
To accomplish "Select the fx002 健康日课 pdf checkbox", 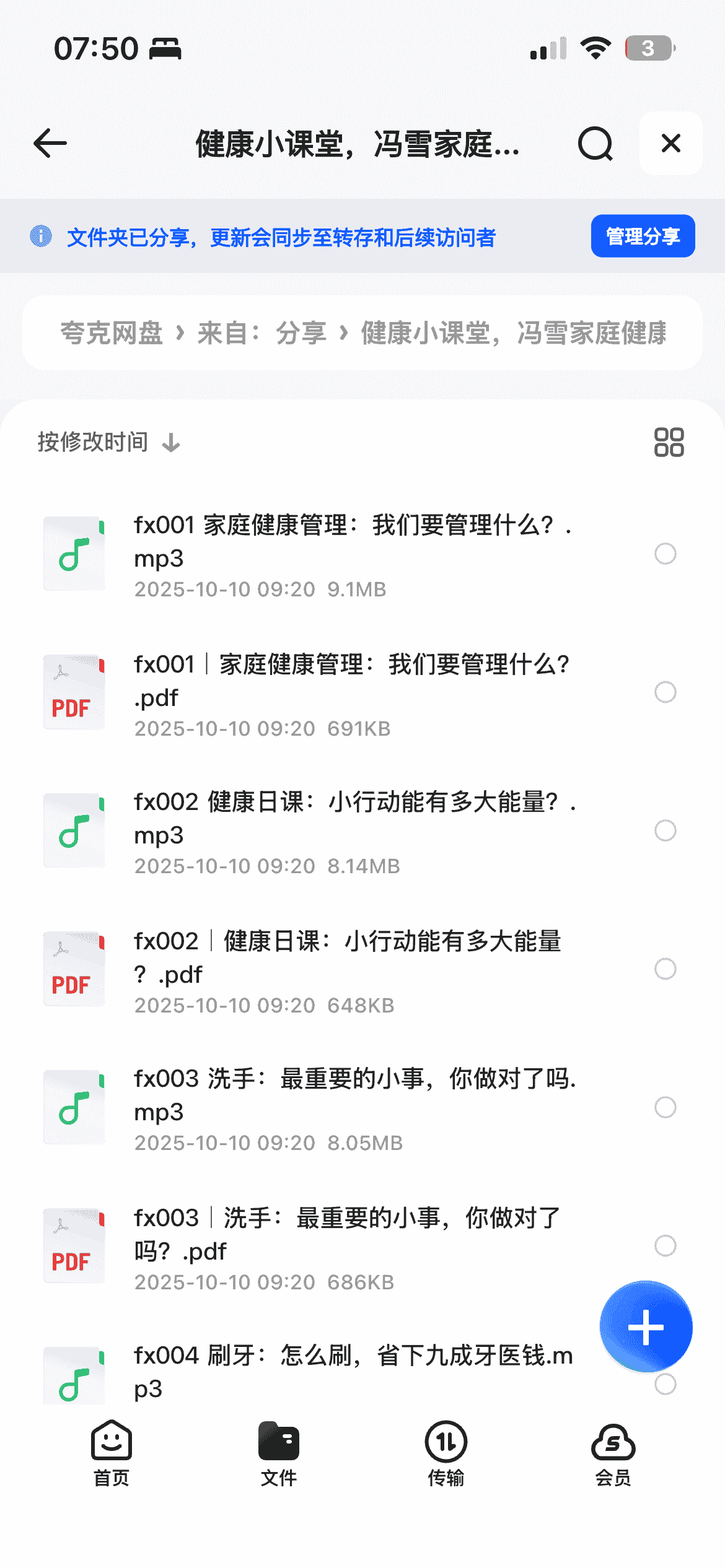I will [x=666, y=969].
